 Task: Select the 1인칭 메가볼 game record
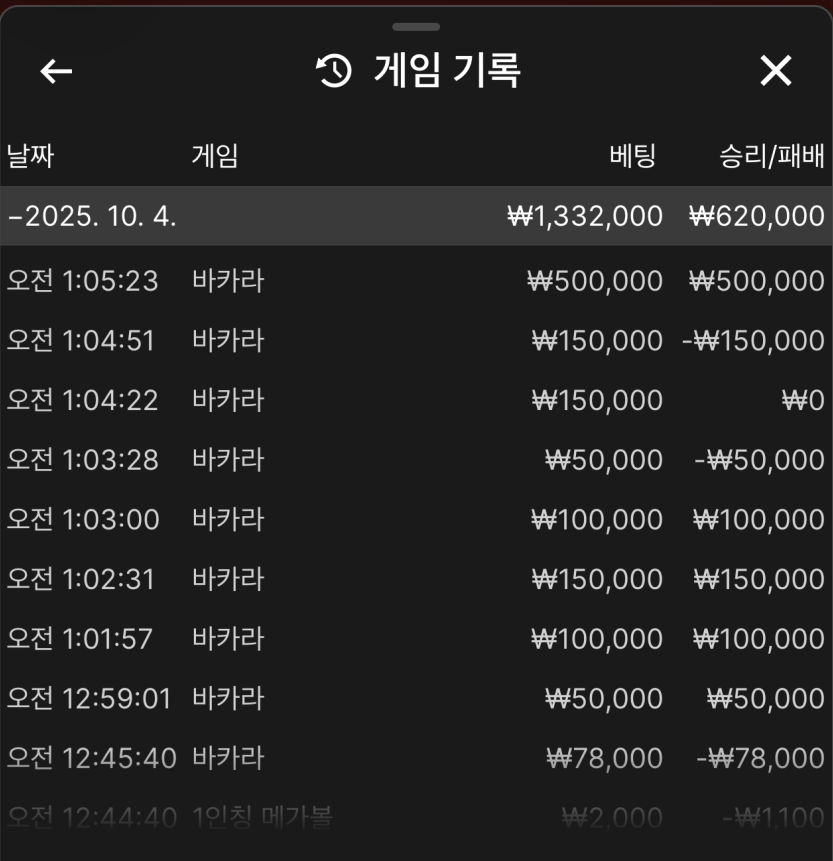coord(416,819)
